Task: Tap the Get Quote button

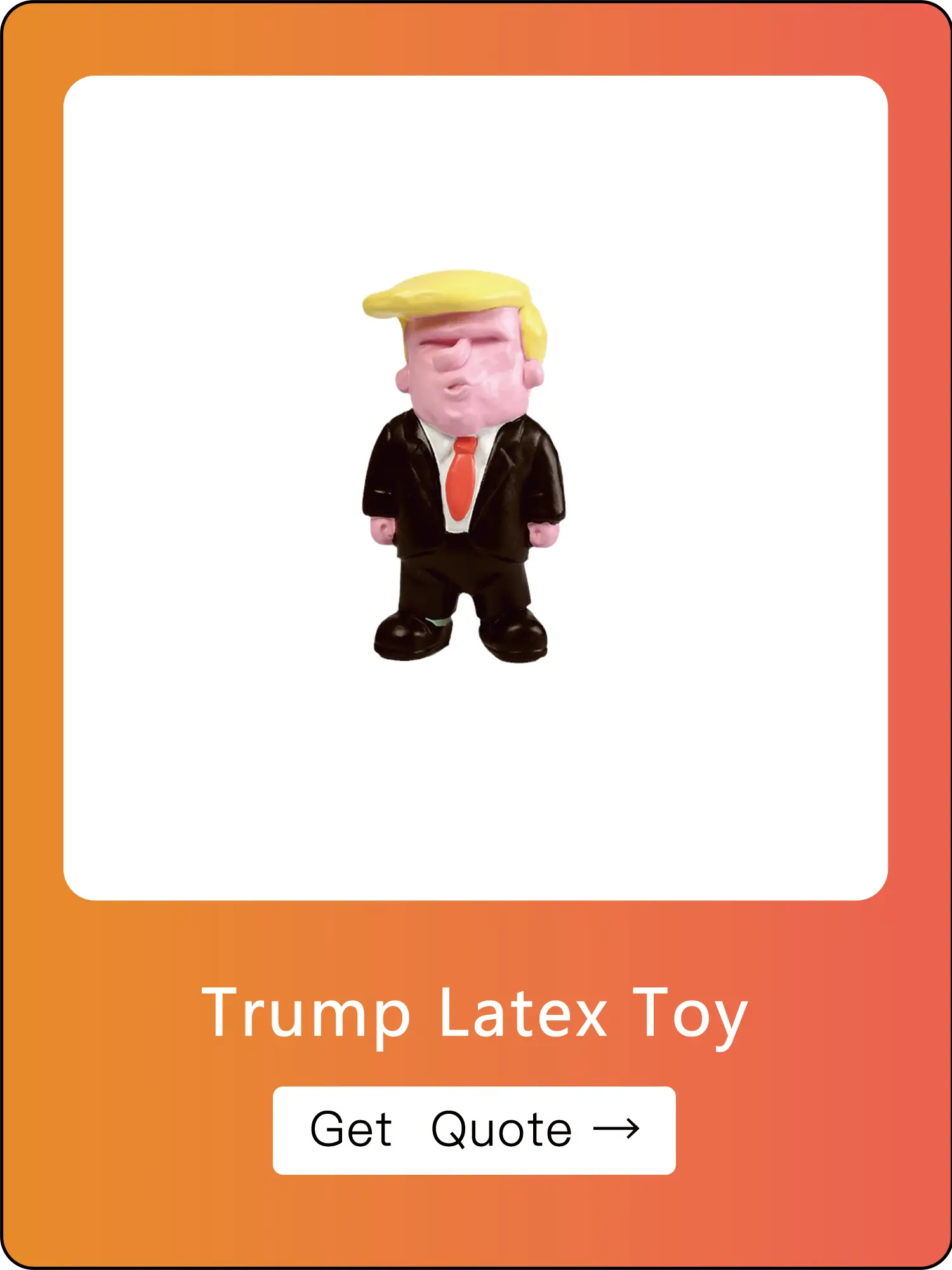Action: click(x=474, y=1130)
